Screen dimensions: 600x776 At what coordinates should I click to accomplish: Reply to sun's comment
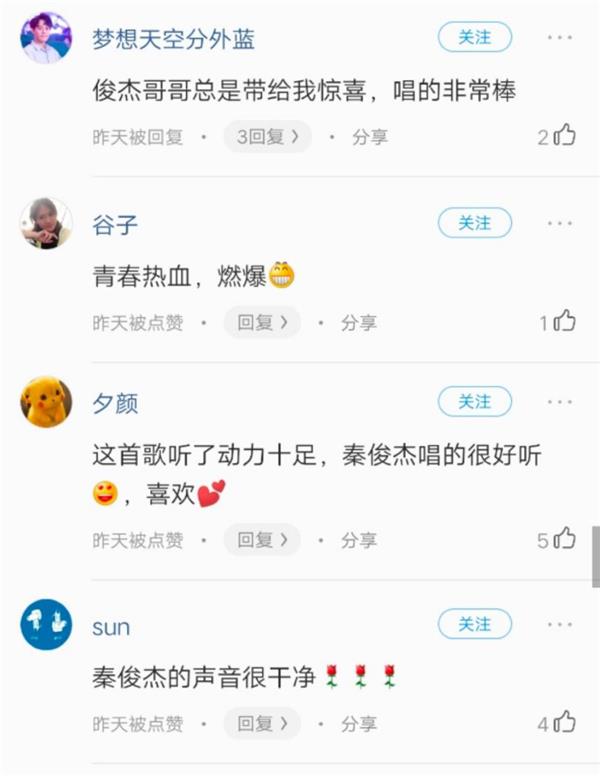click(262, 722)
